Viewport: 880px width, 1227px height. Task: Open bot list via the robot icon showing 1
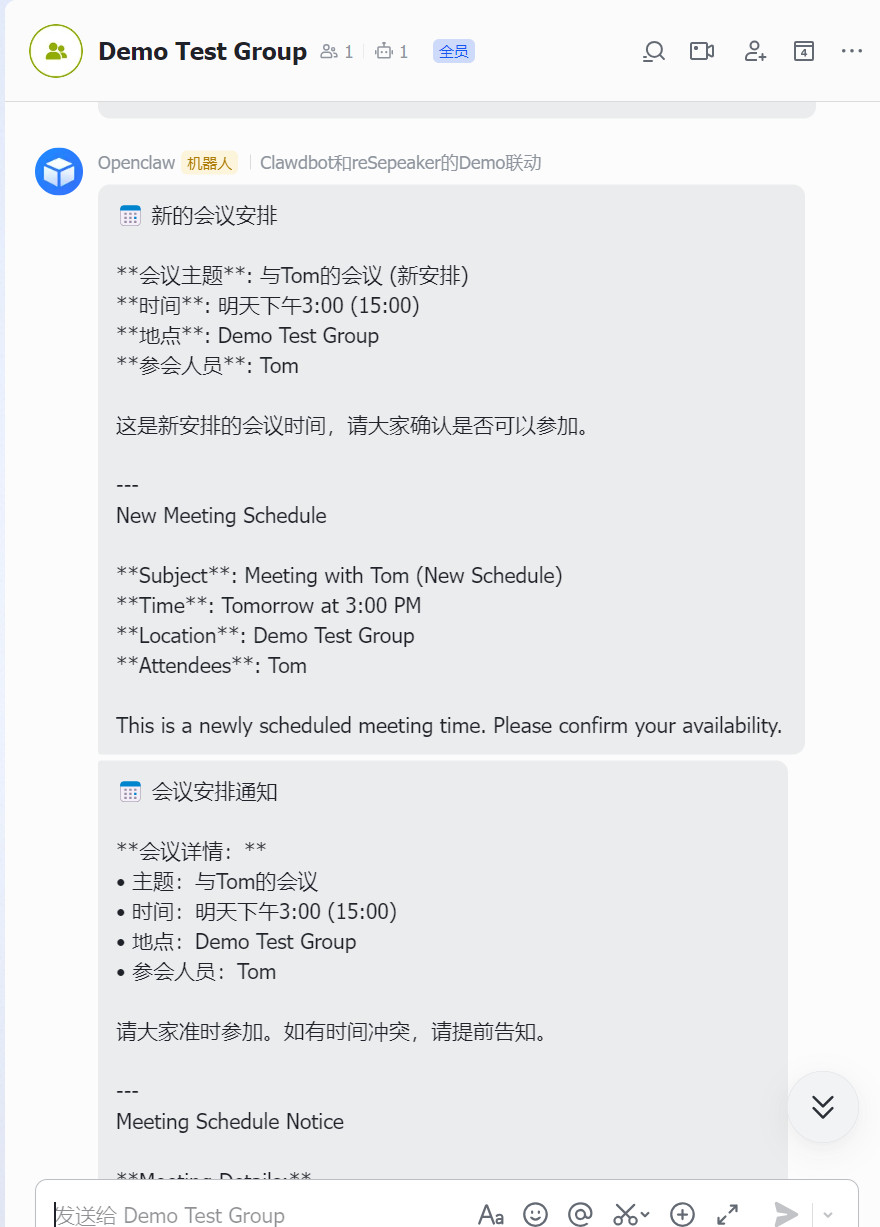tap(391, 51)
